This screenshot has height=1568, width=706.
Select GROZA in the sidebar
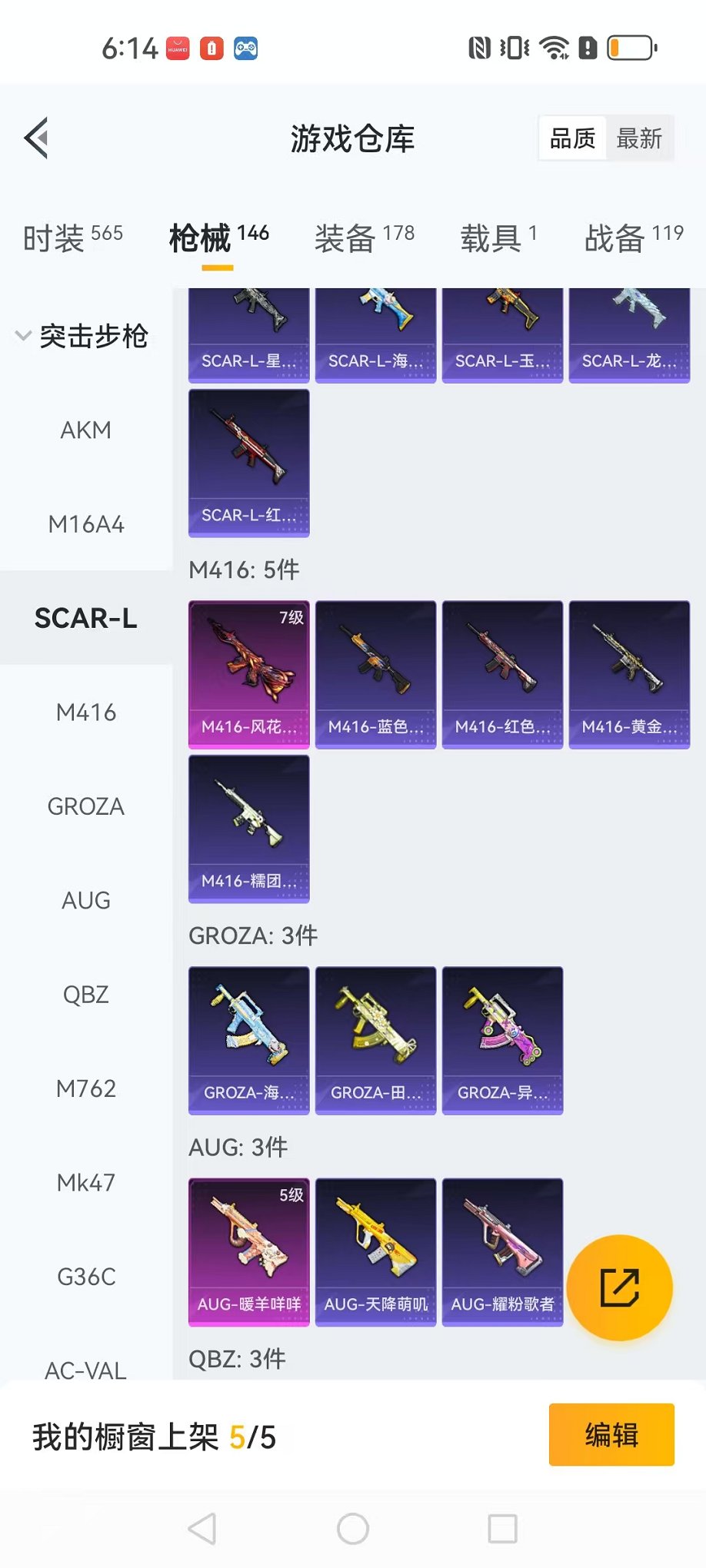tap(86, 806)
